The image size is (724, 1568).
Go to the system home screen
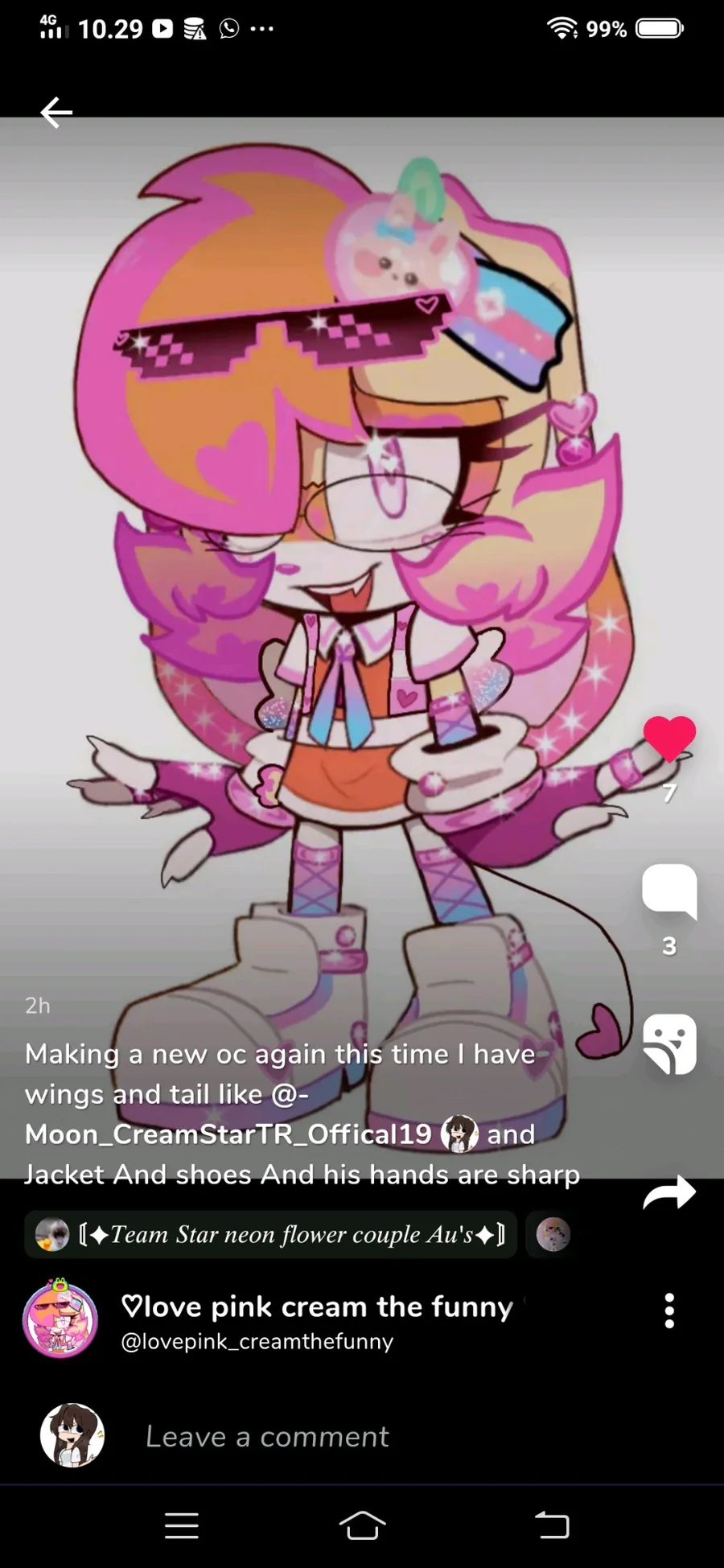(x=362, y=1525)
